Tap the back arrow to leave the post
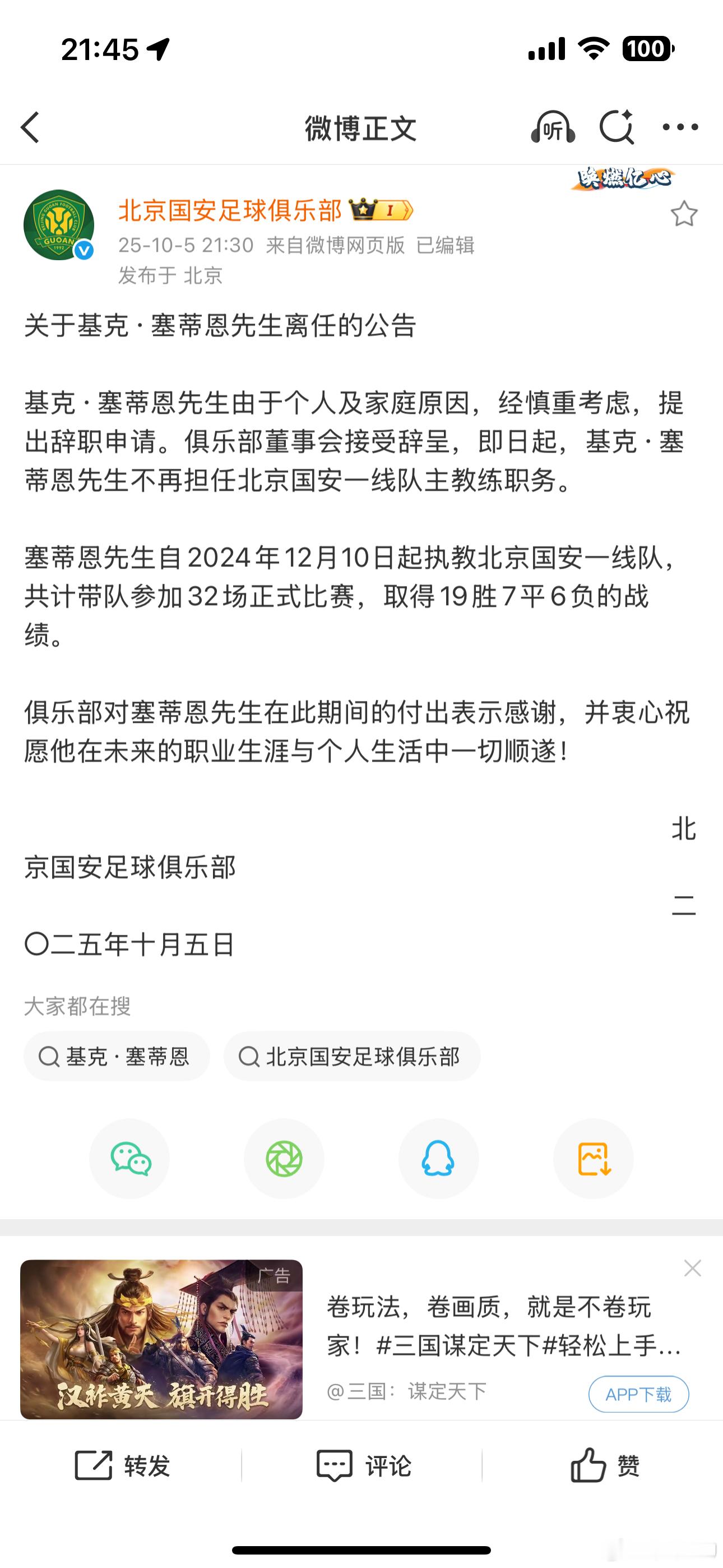The width and height of the screenshot is (723, 1568). (29, 128)
